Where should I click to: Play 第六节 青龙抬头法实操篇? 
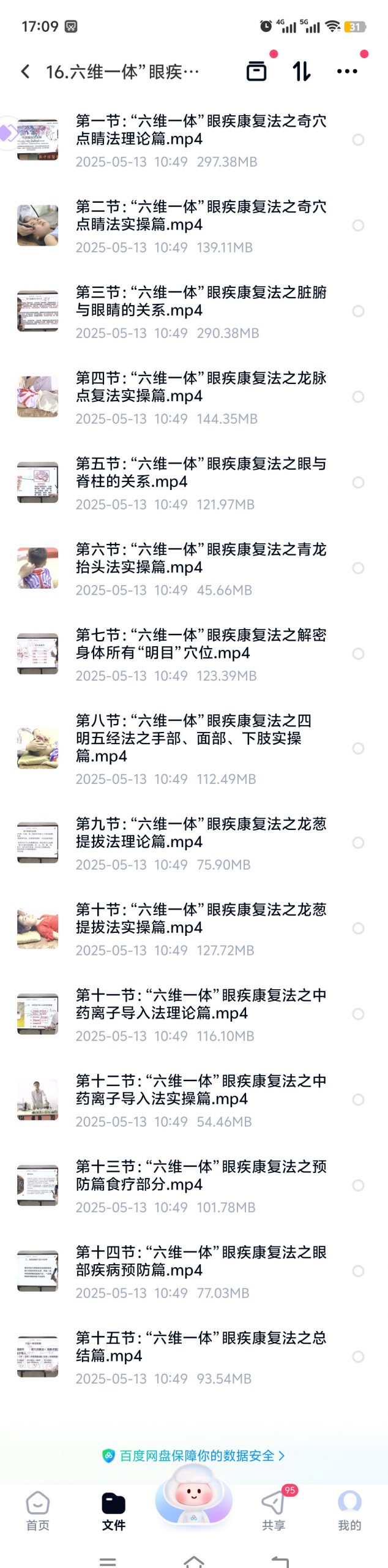click(x=201, y=559)
